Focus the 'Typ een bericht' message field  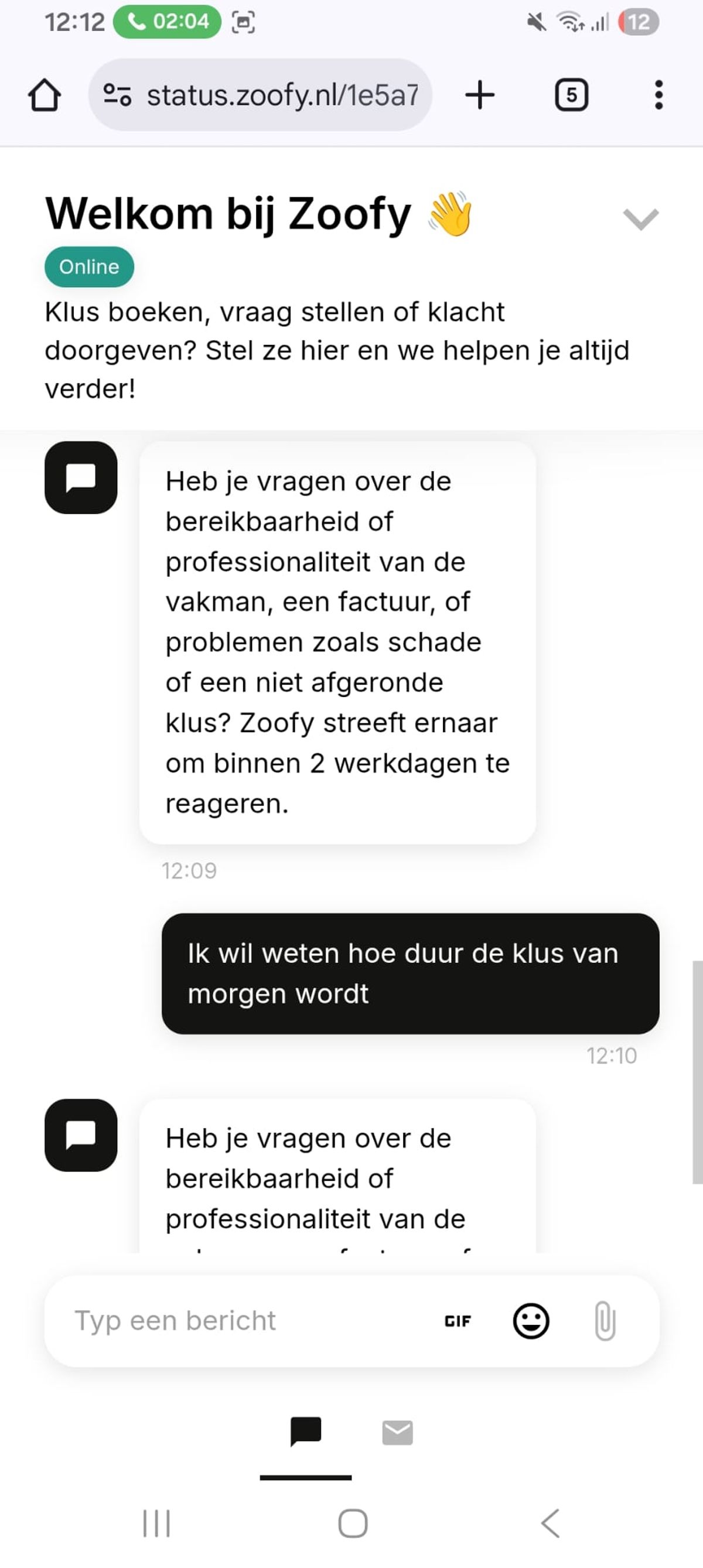(x=244, y=1321)
